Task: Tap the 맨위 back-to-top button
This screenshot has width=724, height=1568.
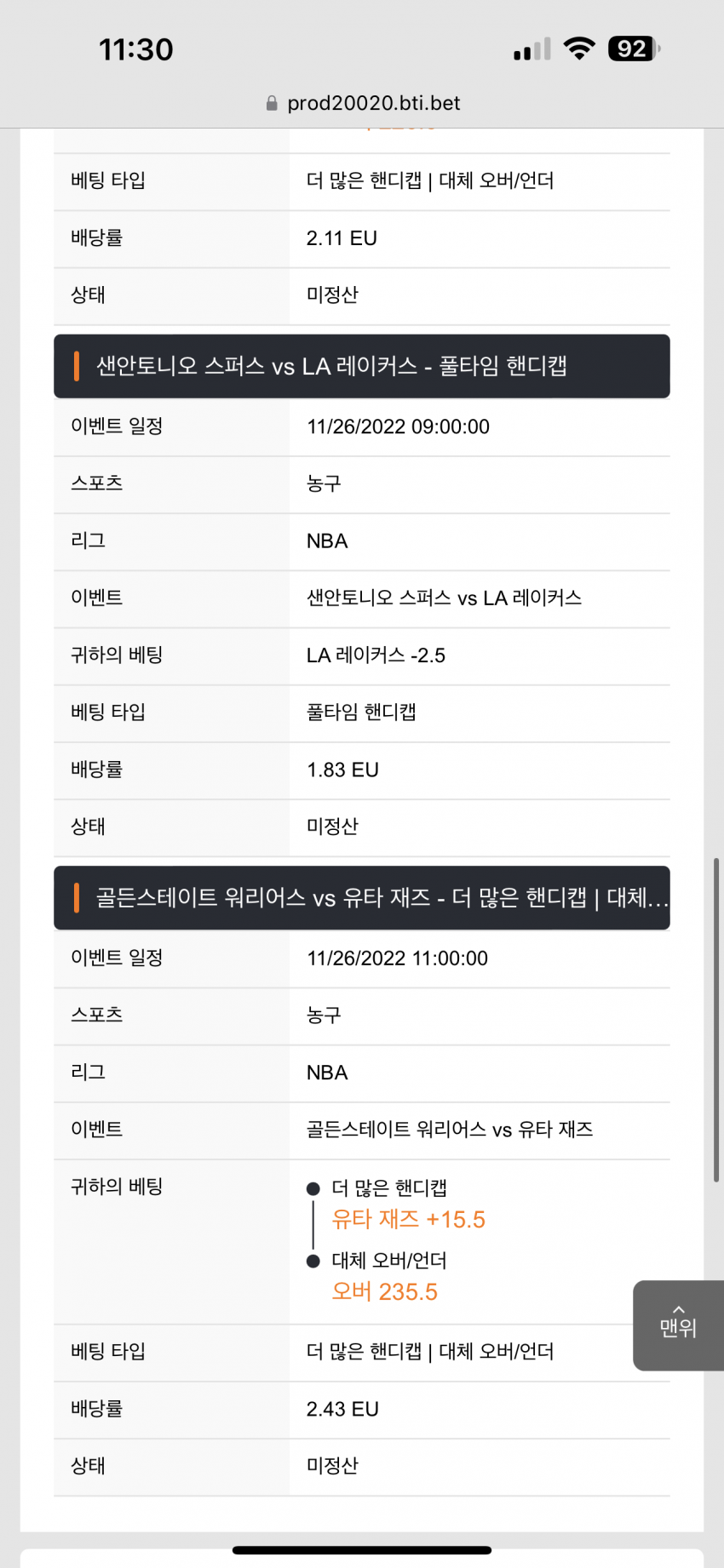Action: point(678,1325)
